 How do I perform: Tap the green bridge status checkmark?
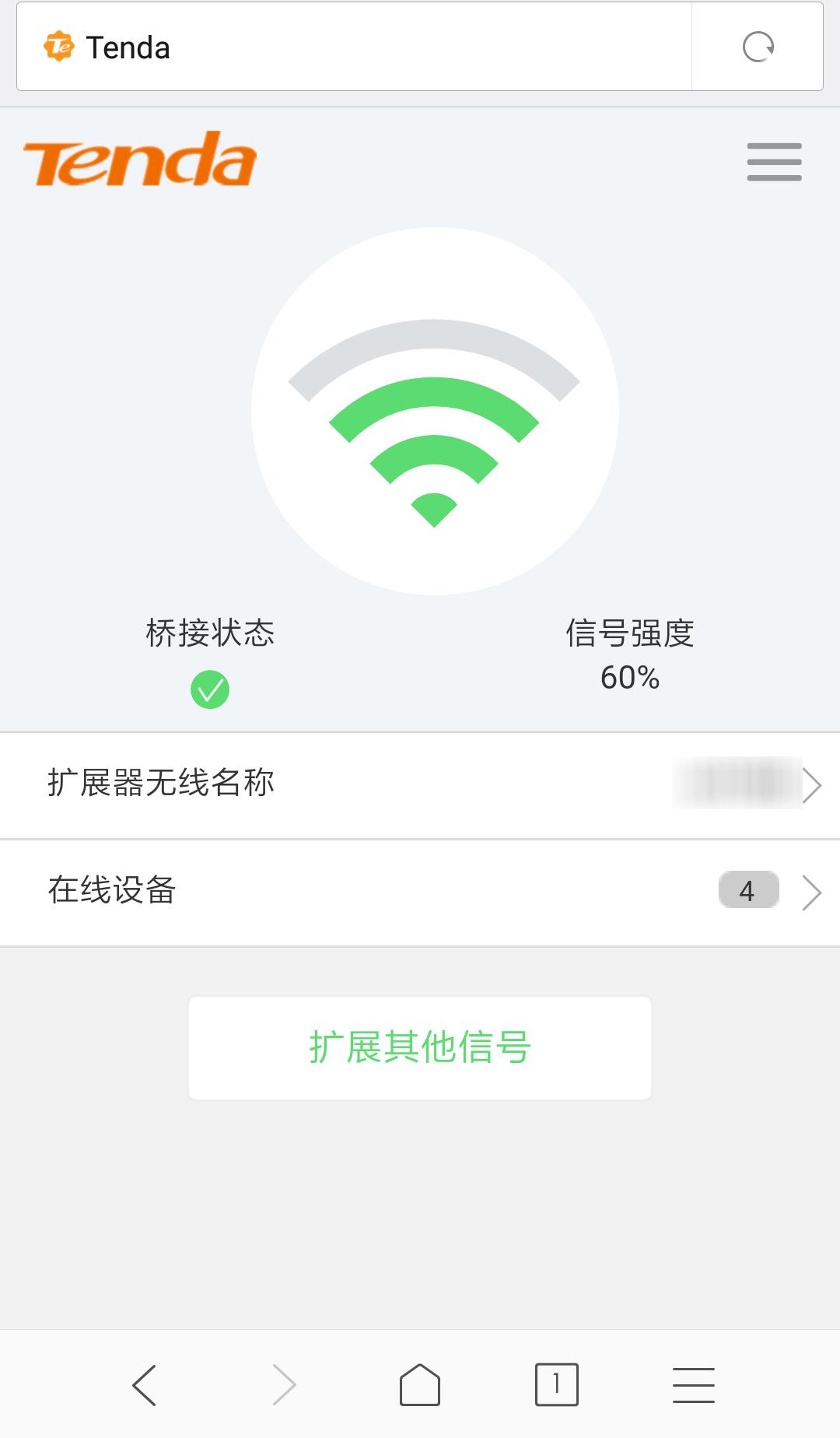(x=208, y=688)
